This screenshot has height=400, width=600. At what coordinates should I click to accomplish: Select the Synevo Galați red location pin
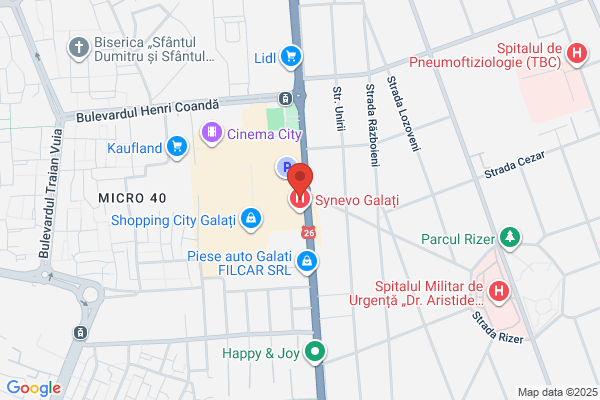[x=300, y=180]
